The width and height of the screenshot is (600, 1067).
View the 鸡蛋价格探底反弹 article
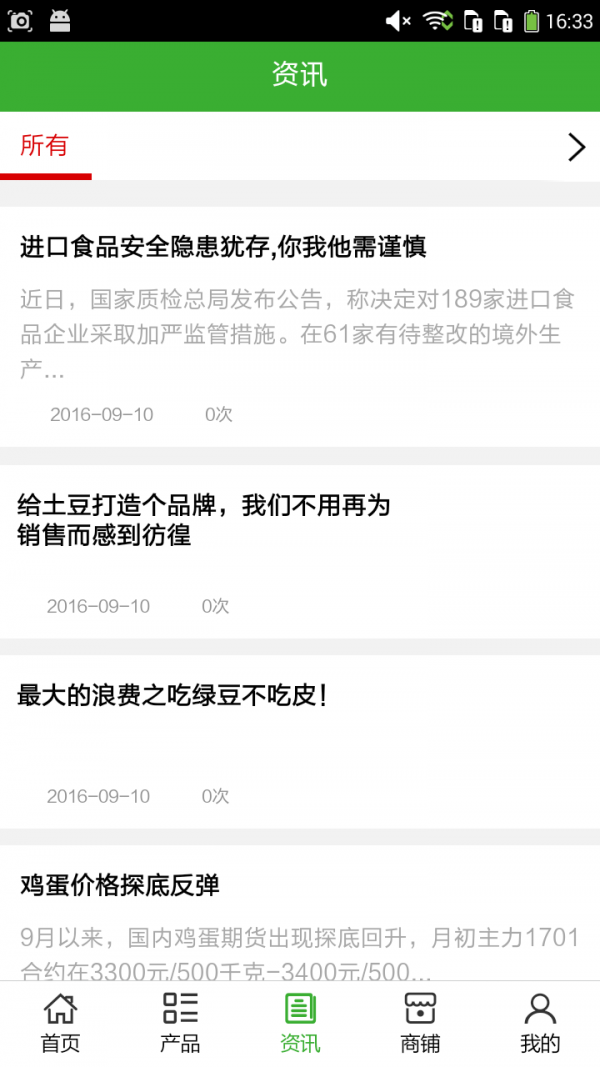pos(120,885)
